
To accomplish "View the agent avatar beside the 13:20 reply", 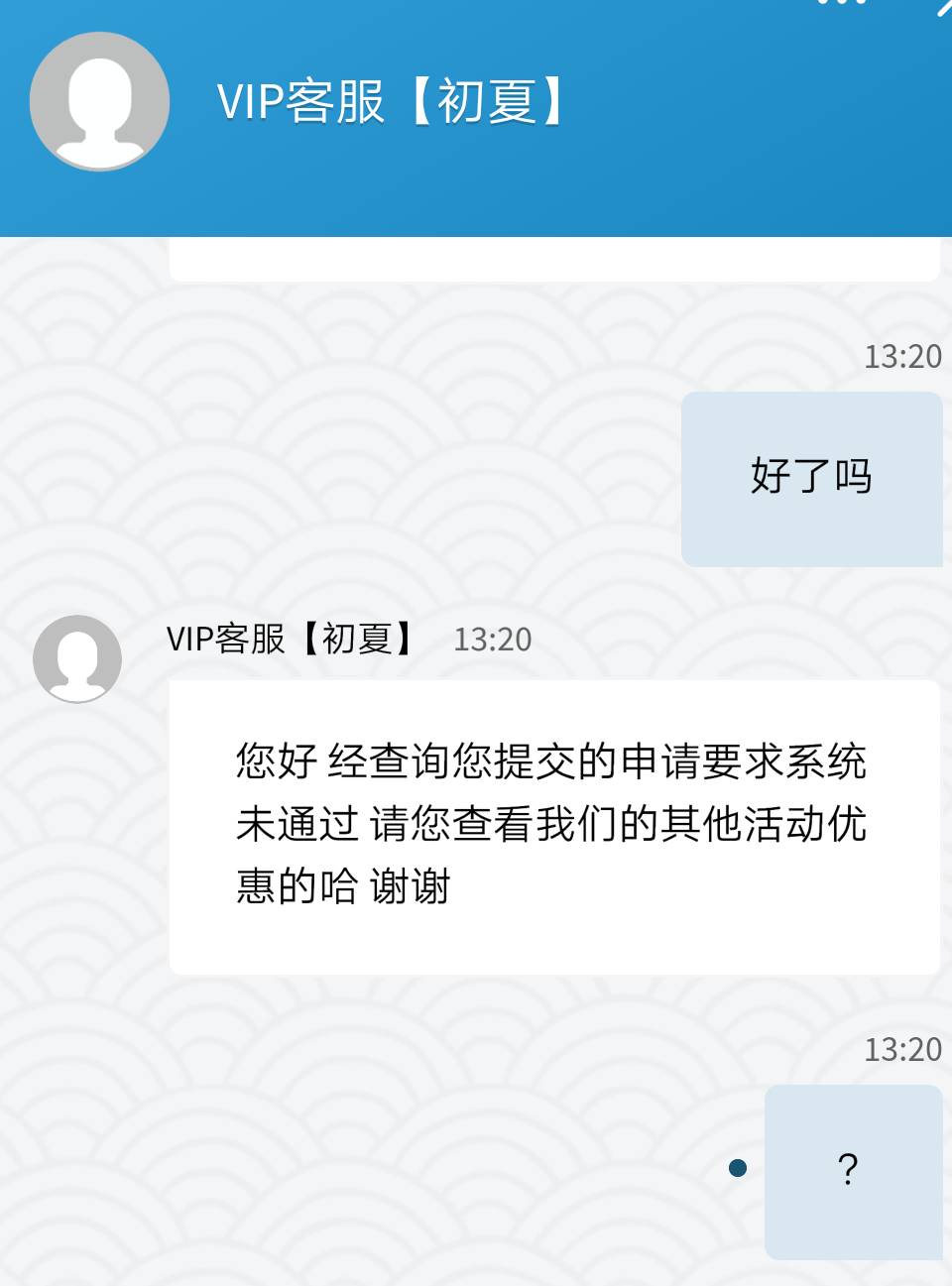I will click(x=77, y=658).
